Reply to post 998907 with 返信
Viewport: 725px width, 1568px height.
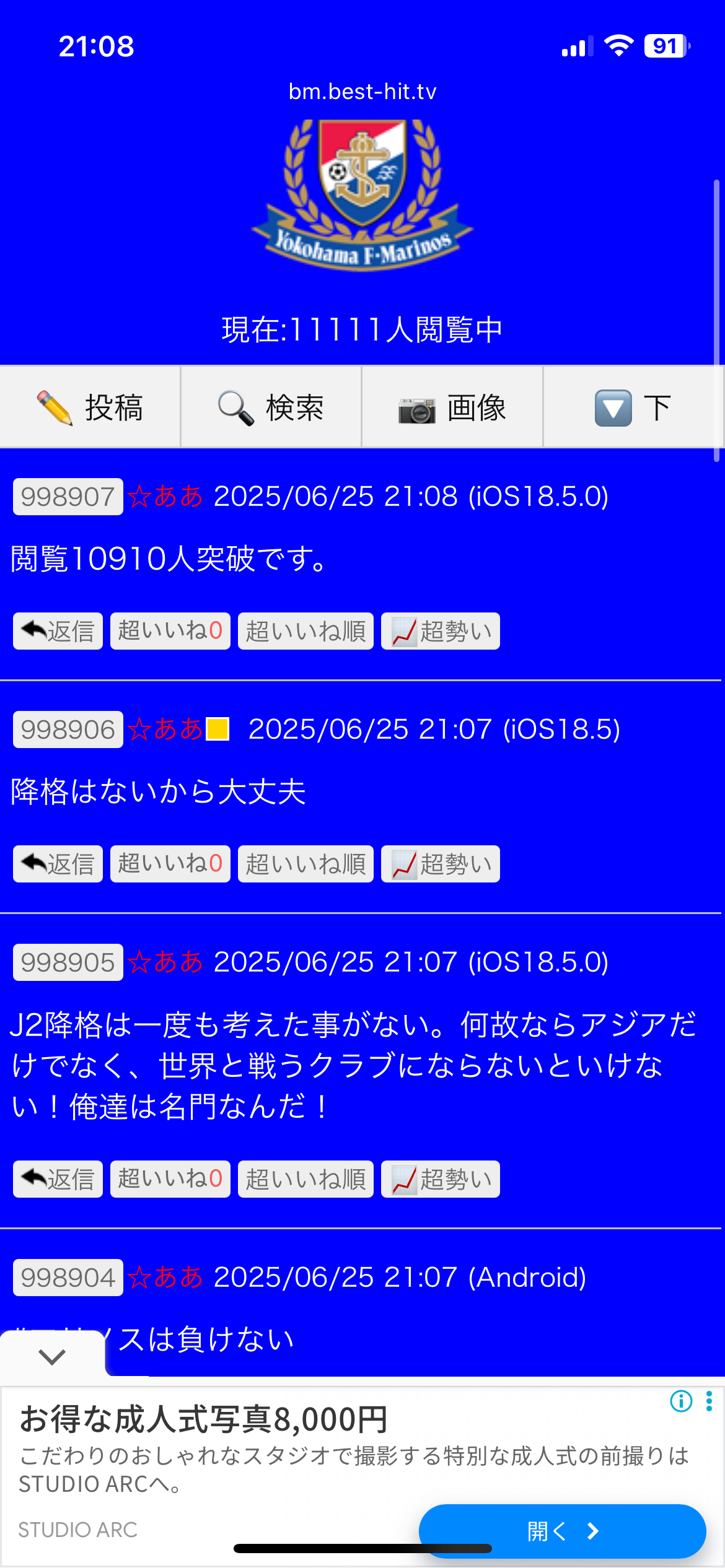coord(58,631)
